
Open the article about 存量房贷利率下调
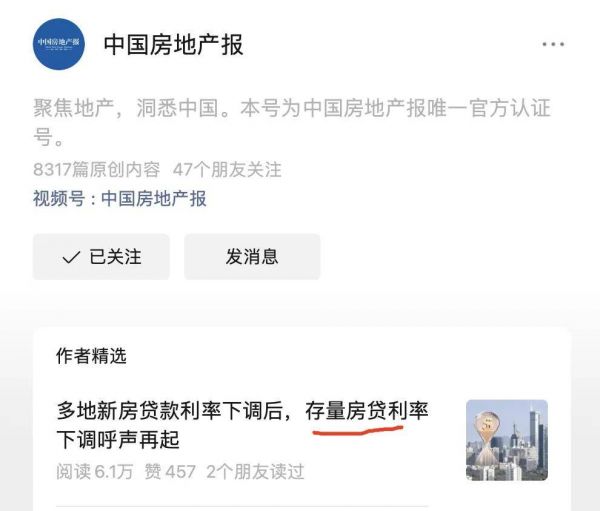coord(242,424)
